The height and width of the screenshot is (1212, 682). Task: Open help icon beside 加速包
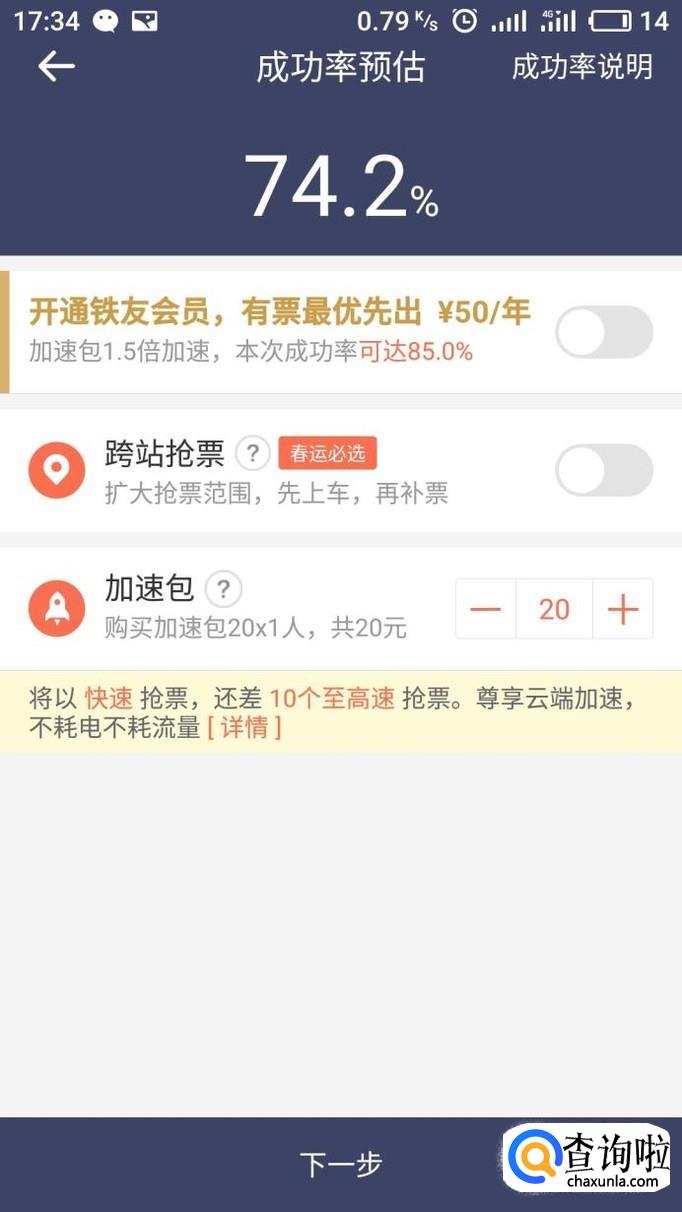223,589
